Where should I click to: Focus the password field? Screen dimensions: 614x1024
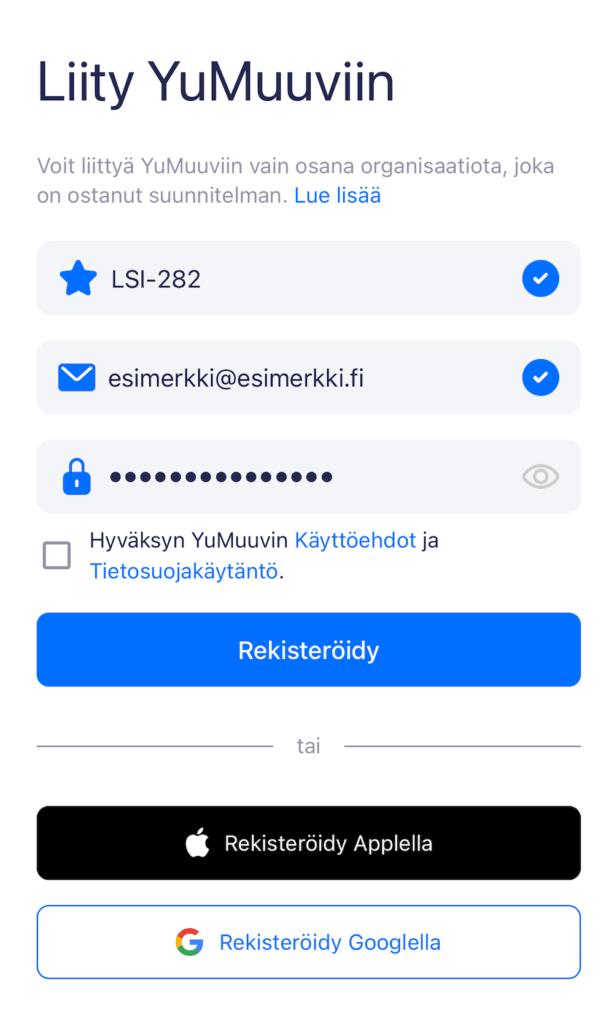(300, 477)
